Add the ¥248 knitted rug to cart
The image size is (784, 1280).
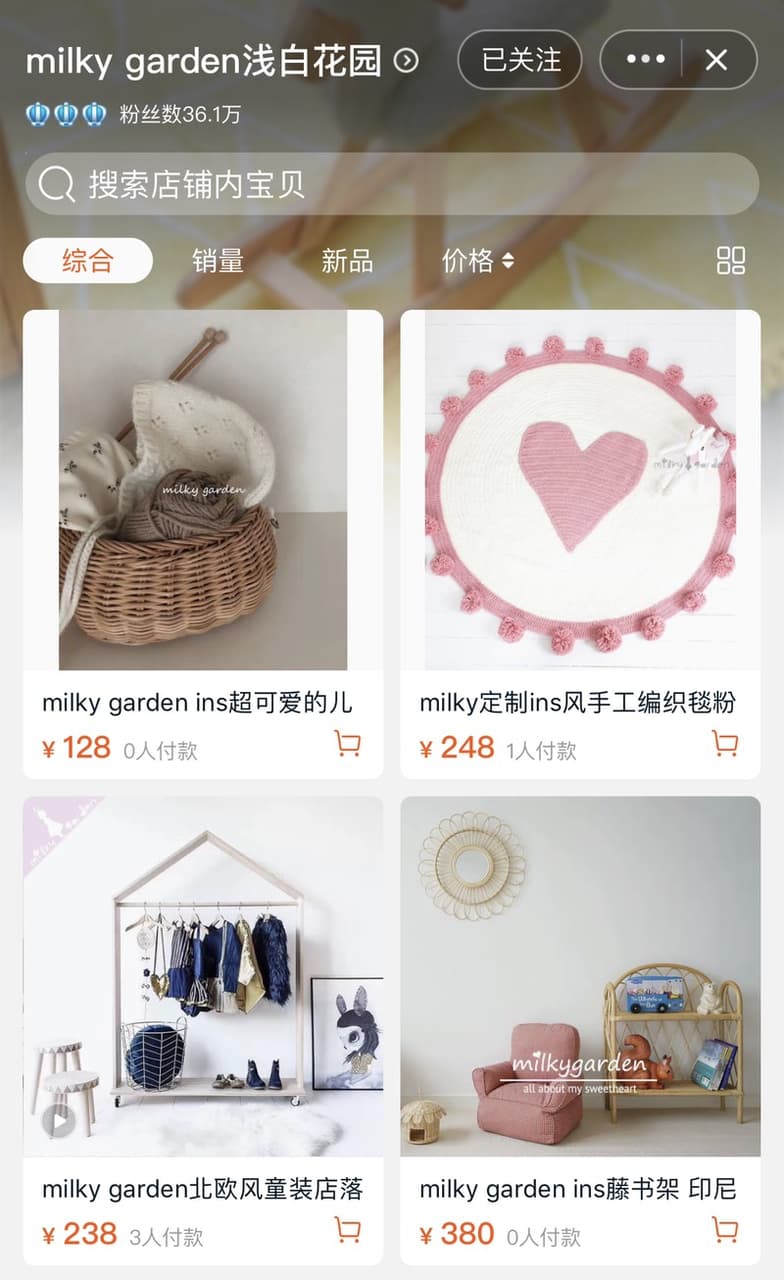coord(725,745)
